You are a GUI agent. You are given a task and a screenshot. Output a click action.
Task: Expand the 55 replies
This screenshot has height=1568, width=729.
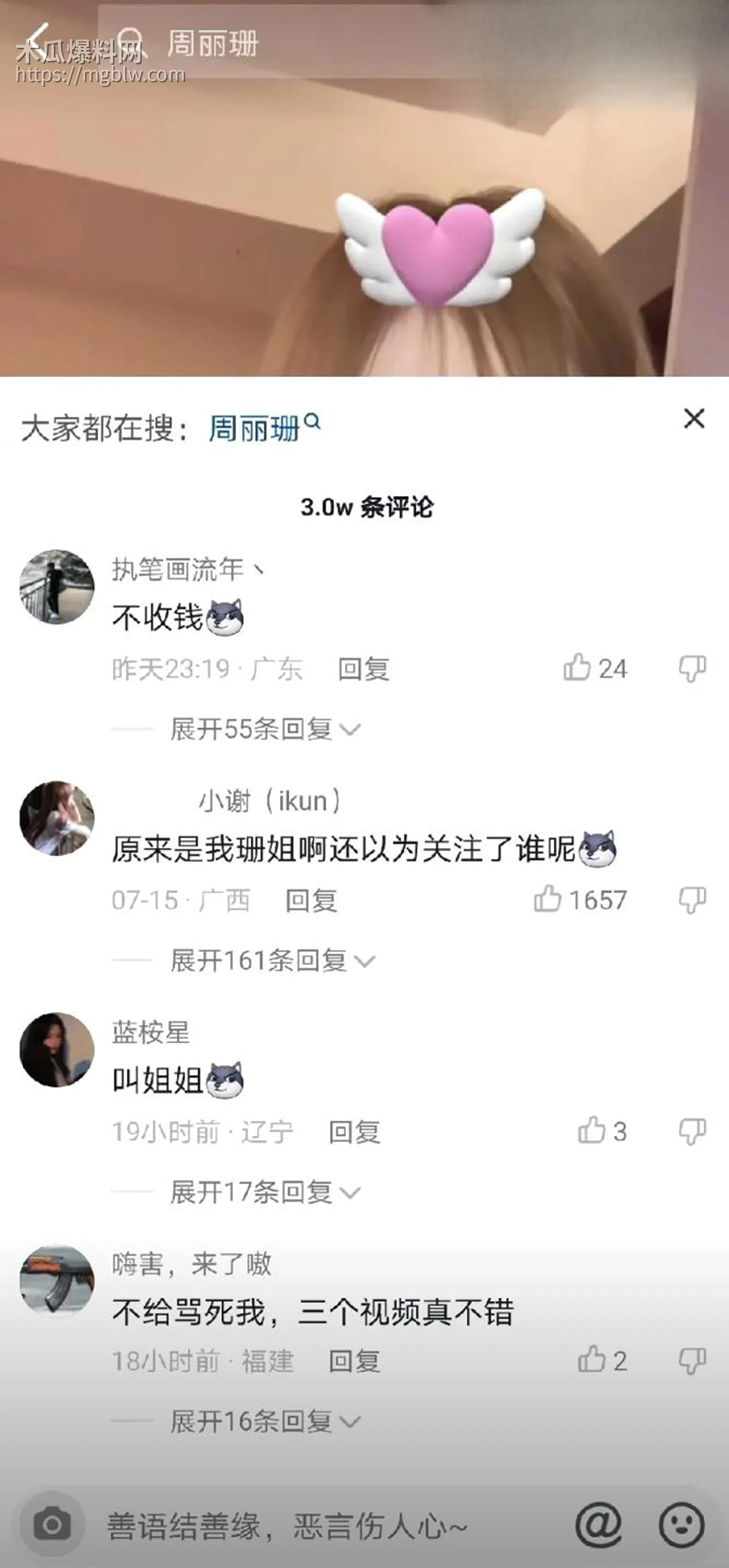[265, 728]
